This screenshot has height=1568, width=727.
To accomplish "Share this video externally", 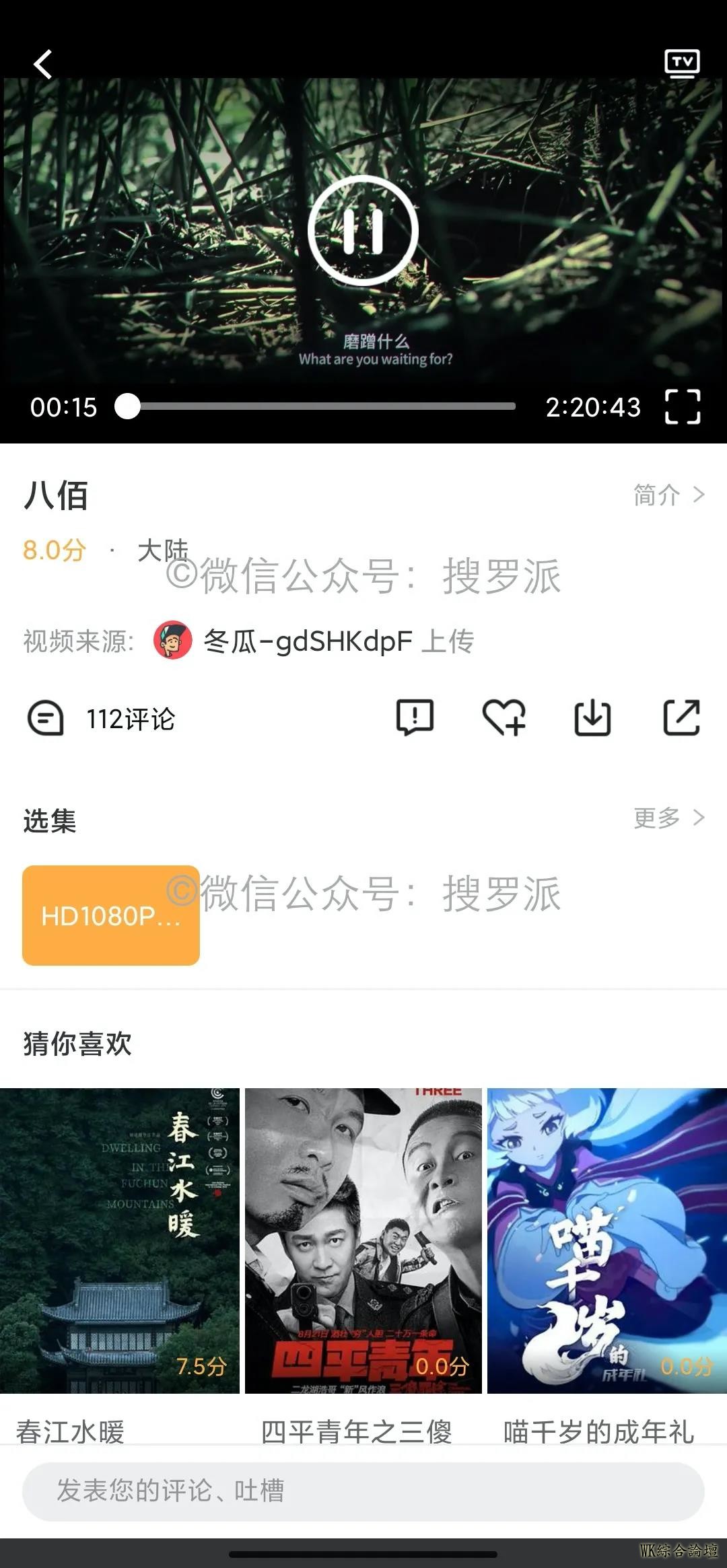I will (x=682, y=717).
